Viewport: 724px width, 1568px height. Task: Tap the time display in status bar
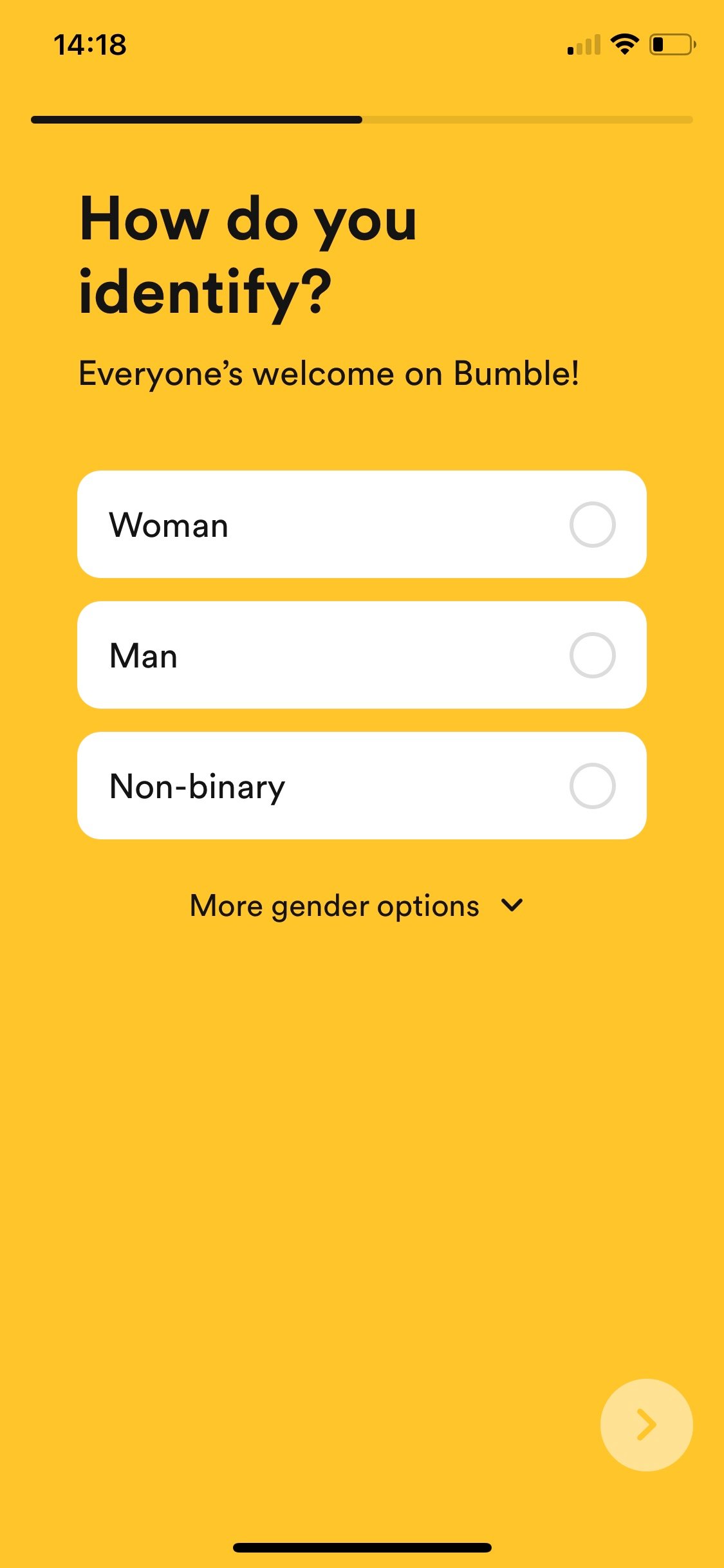[x=89, y=44]
